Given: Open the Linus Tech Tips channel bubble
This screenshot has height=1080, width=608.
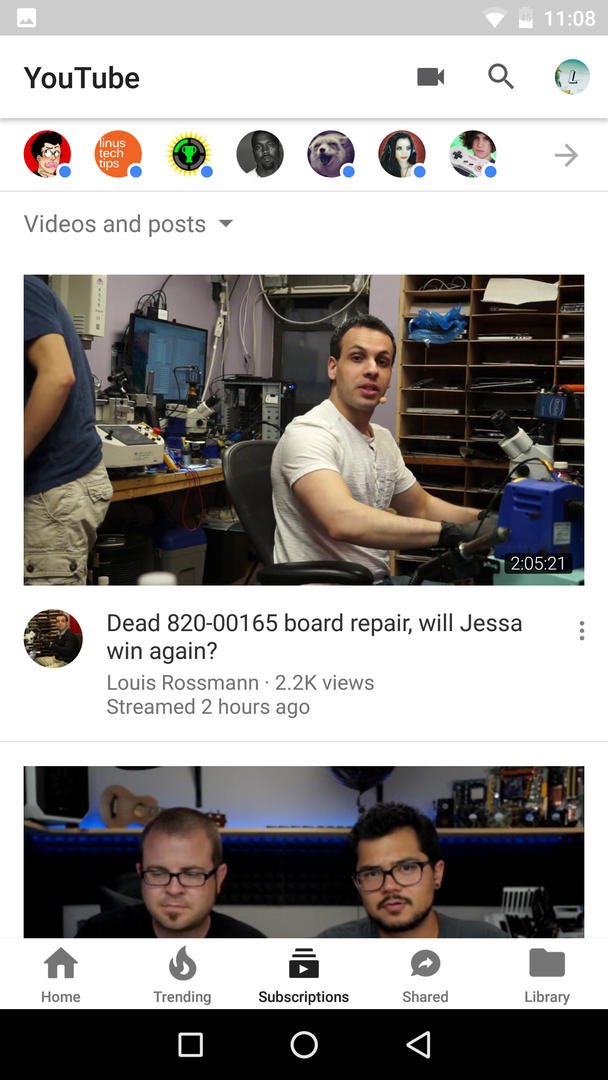Looking at the screenshot, I should (x=118, y=154).
